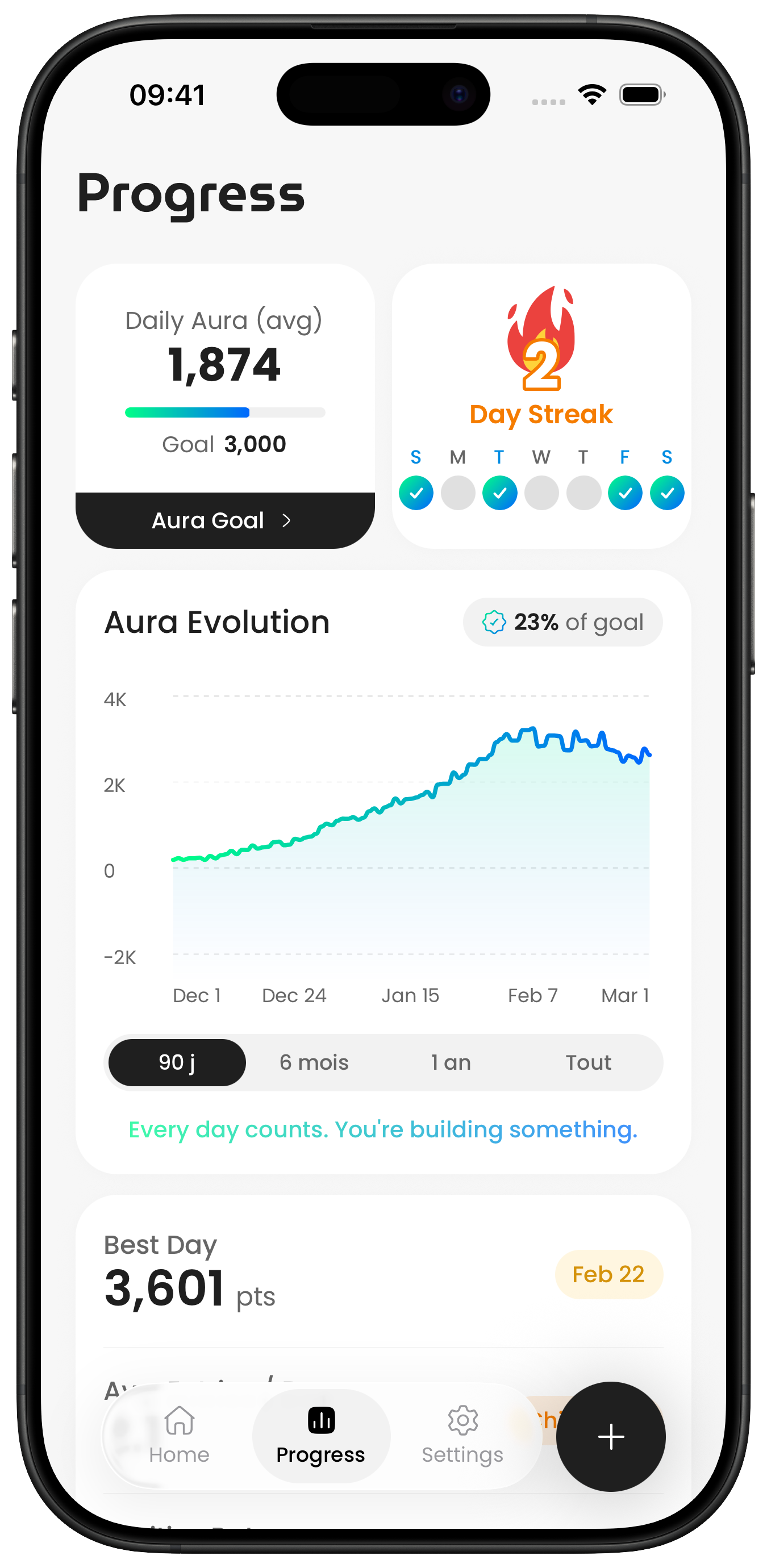Add a new entry with plus button
The height and width of the screenshot is (1568, 767).
coord(611,1437)
